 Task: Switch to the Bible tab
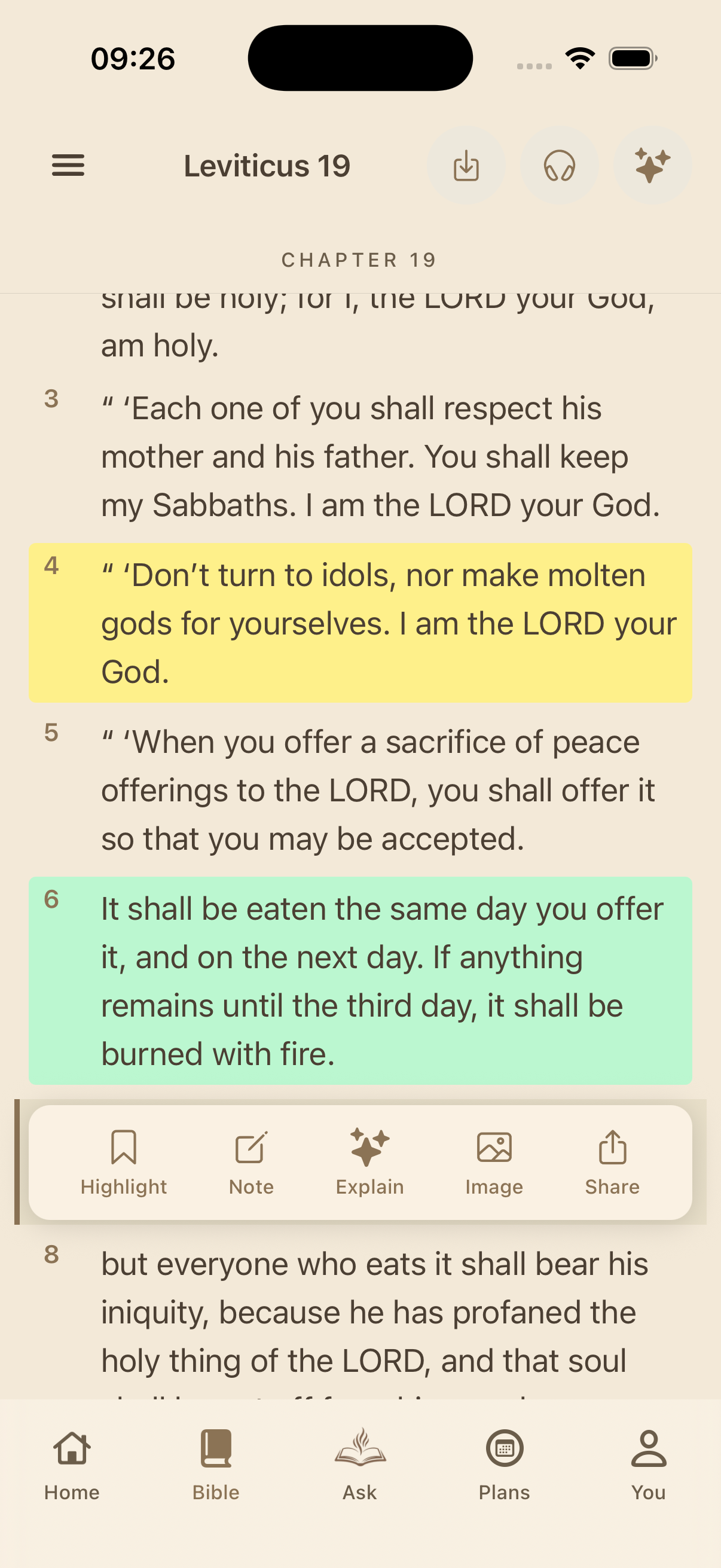pos(216,1464)
